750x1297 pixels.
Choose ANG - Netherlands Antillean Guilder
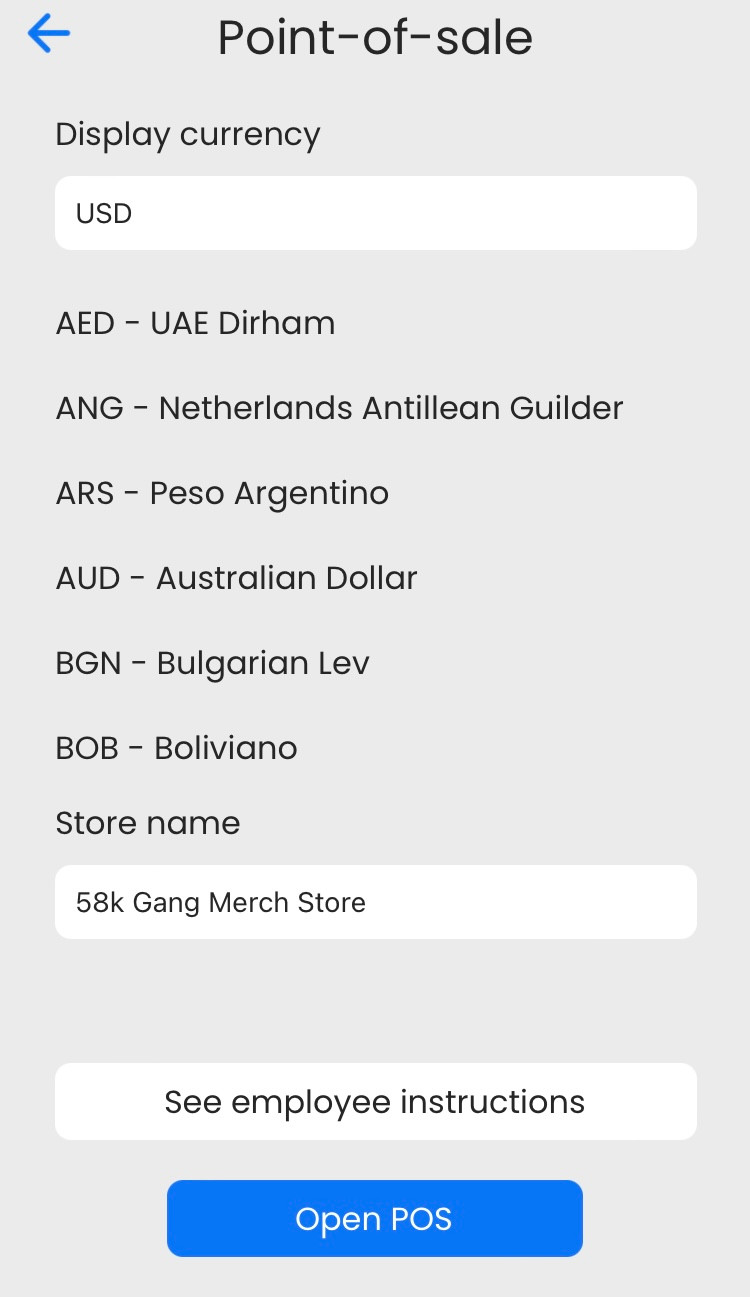pyautogui.click(x=339, y=408)
